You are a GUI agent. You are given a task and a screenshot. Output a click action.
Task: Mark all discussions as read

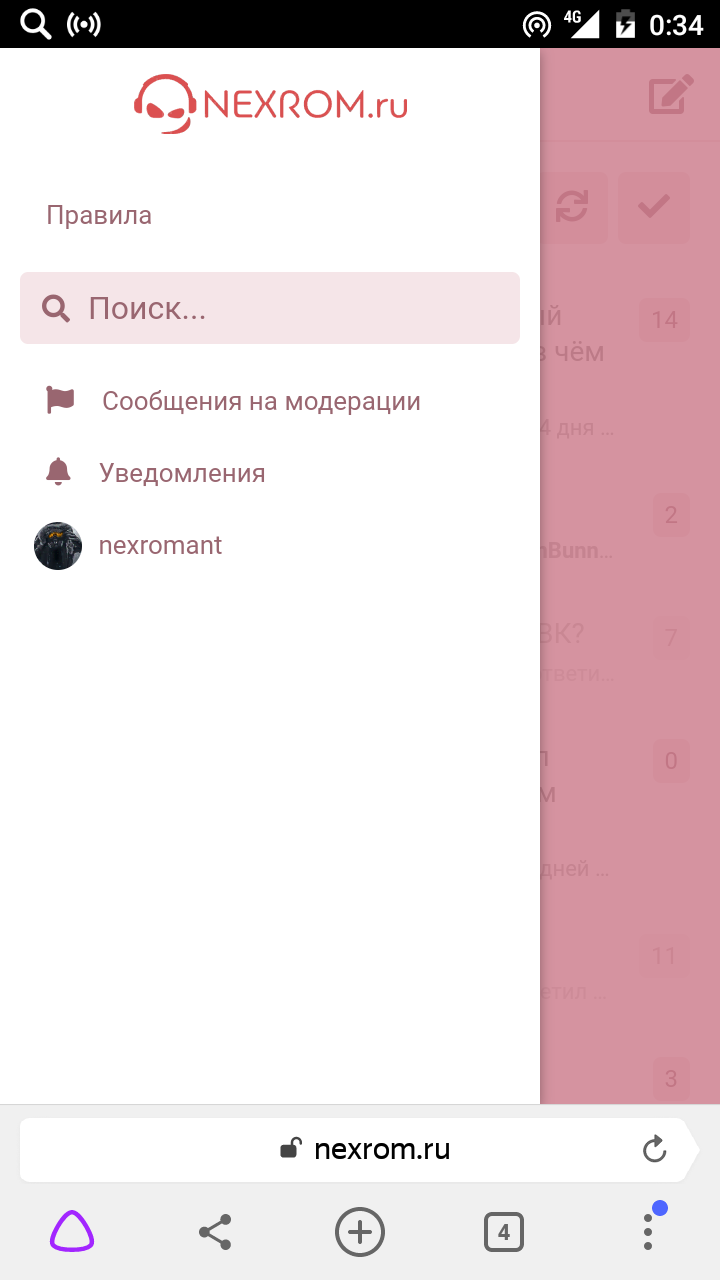pos(654,207)
